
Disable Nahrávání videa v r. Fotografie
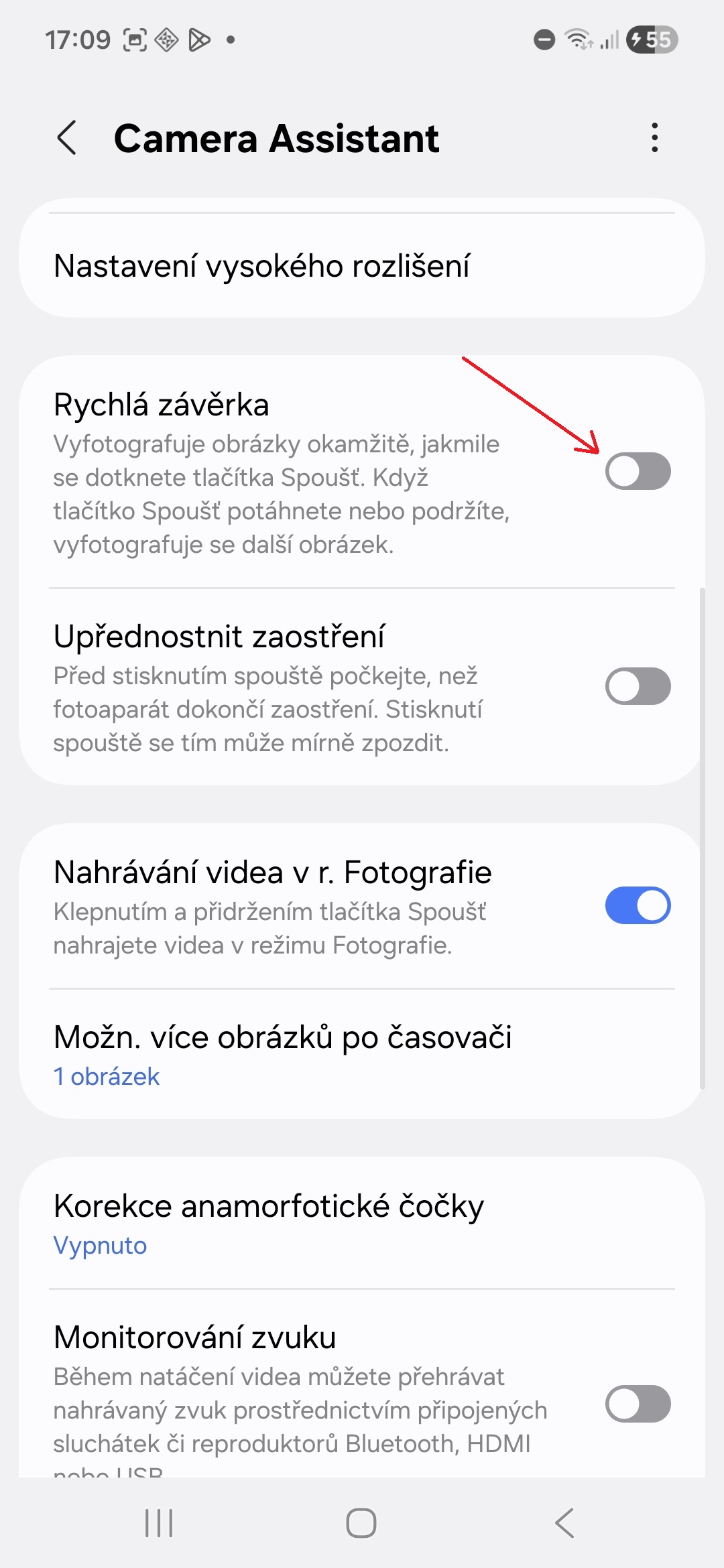(x=638, y=905)
